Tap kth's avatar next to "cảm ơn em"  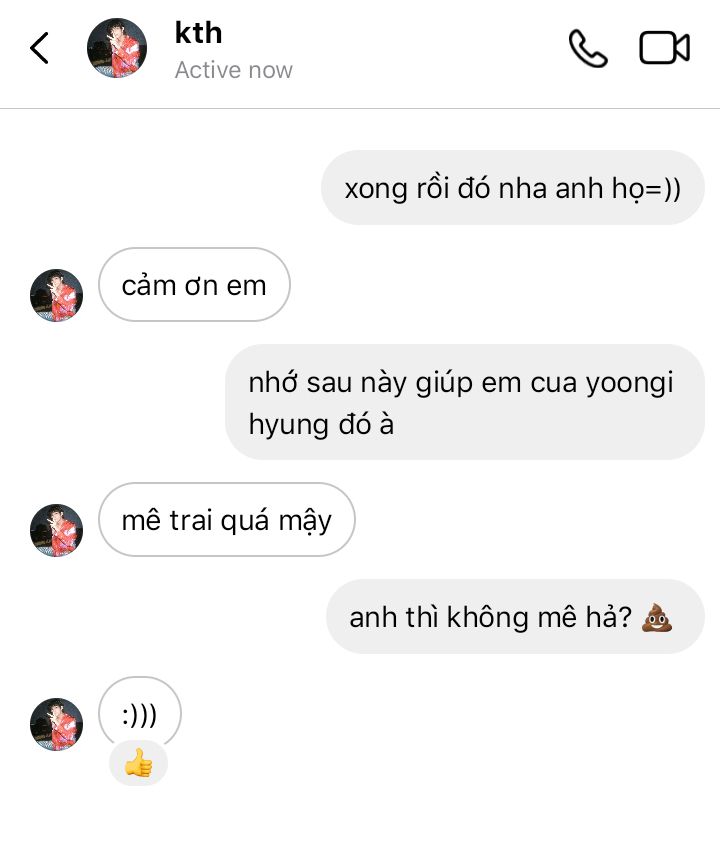click(x=57, y=295)
